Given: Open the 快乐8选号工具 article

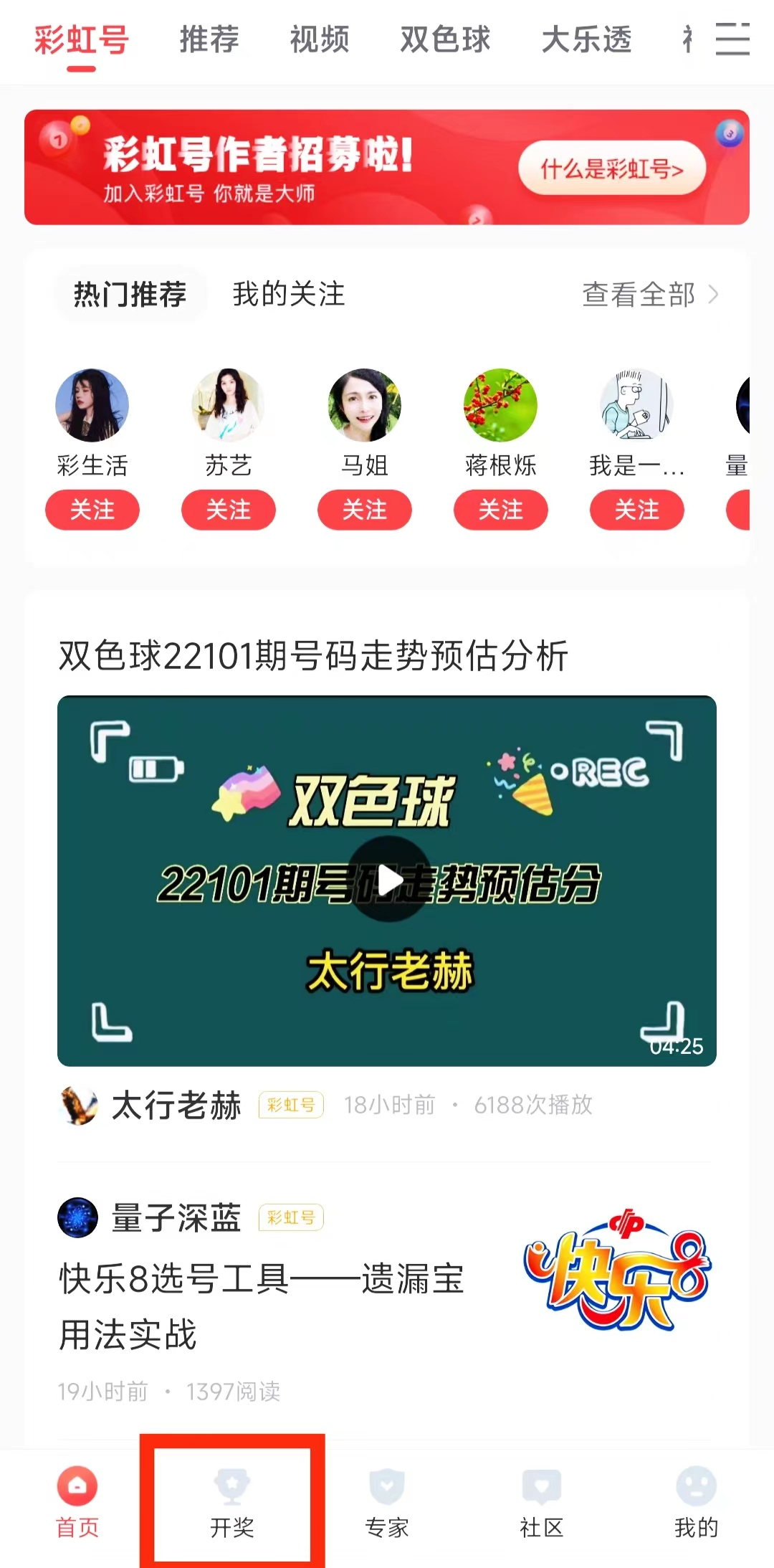Looking at the screenshot, I should tap(262, 1306).
